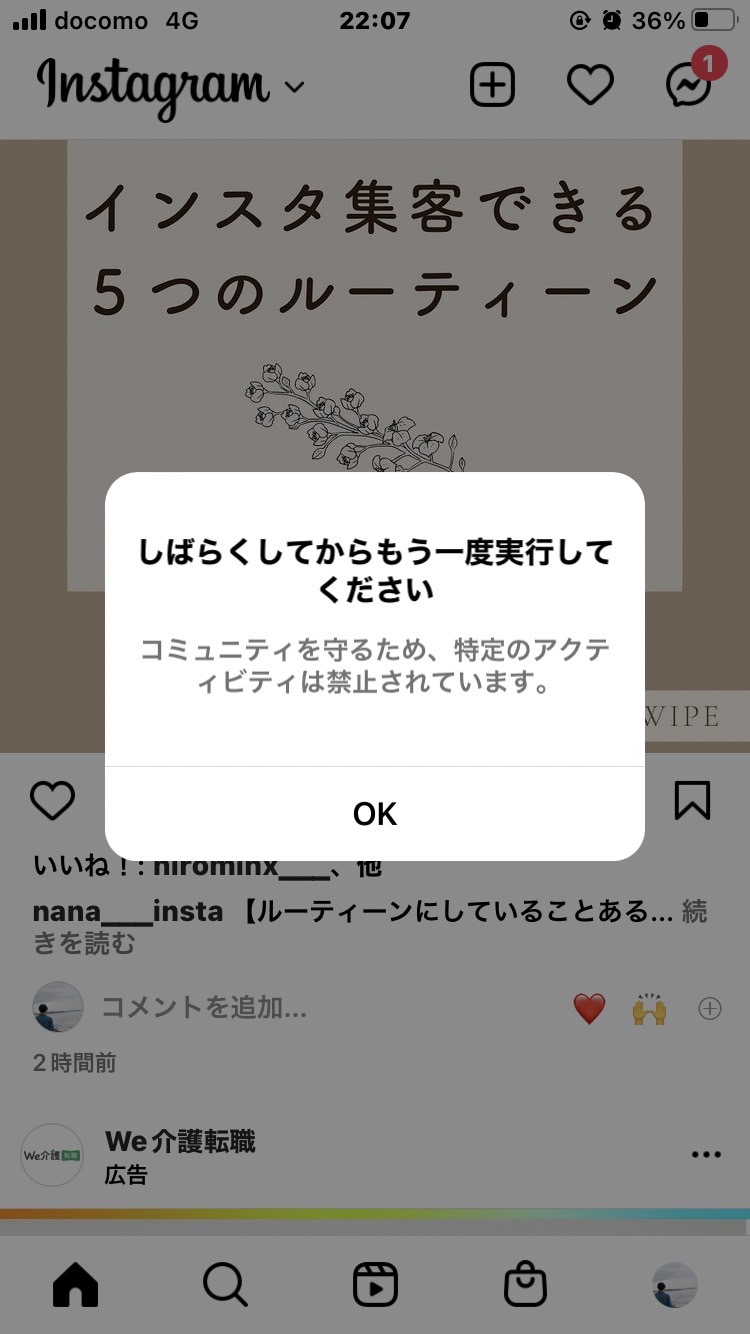750x1334 pixels.
Task: Switch to the Profile tab
Action: [675, 1285]
